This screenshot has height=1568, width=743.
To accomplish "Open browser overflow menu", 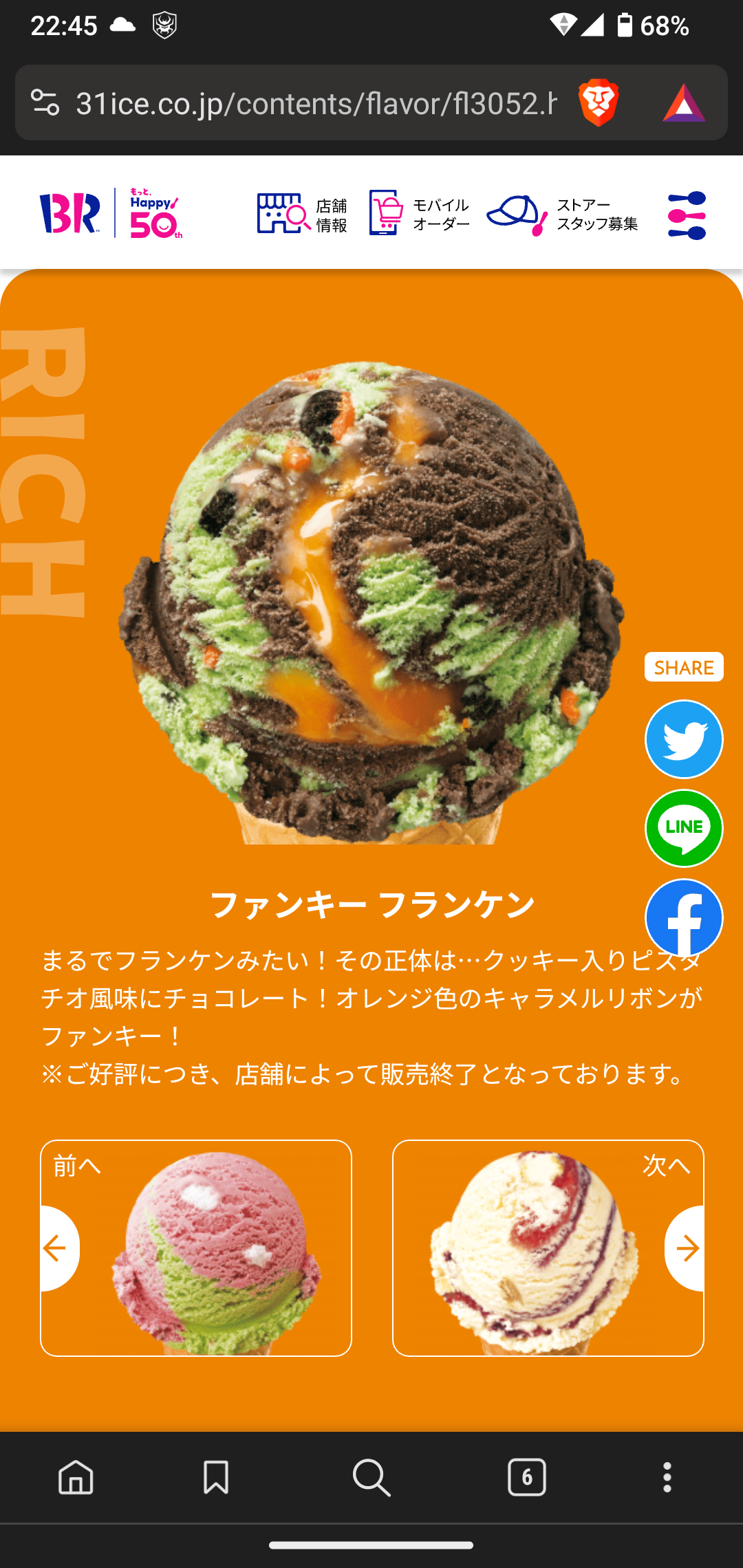I will 667,1477.
